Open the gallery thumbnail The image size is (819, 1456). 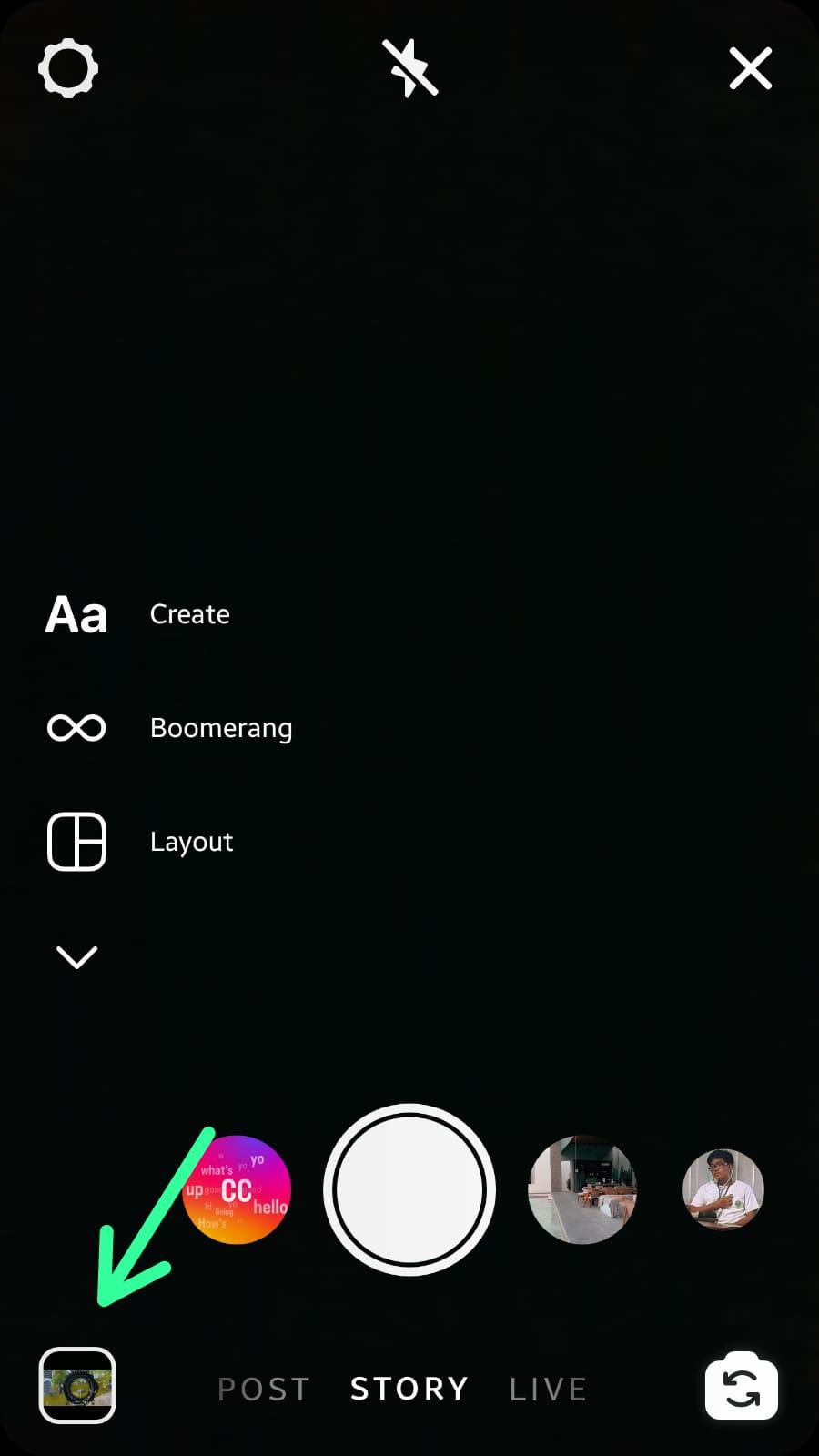[x=77, y=1385]
